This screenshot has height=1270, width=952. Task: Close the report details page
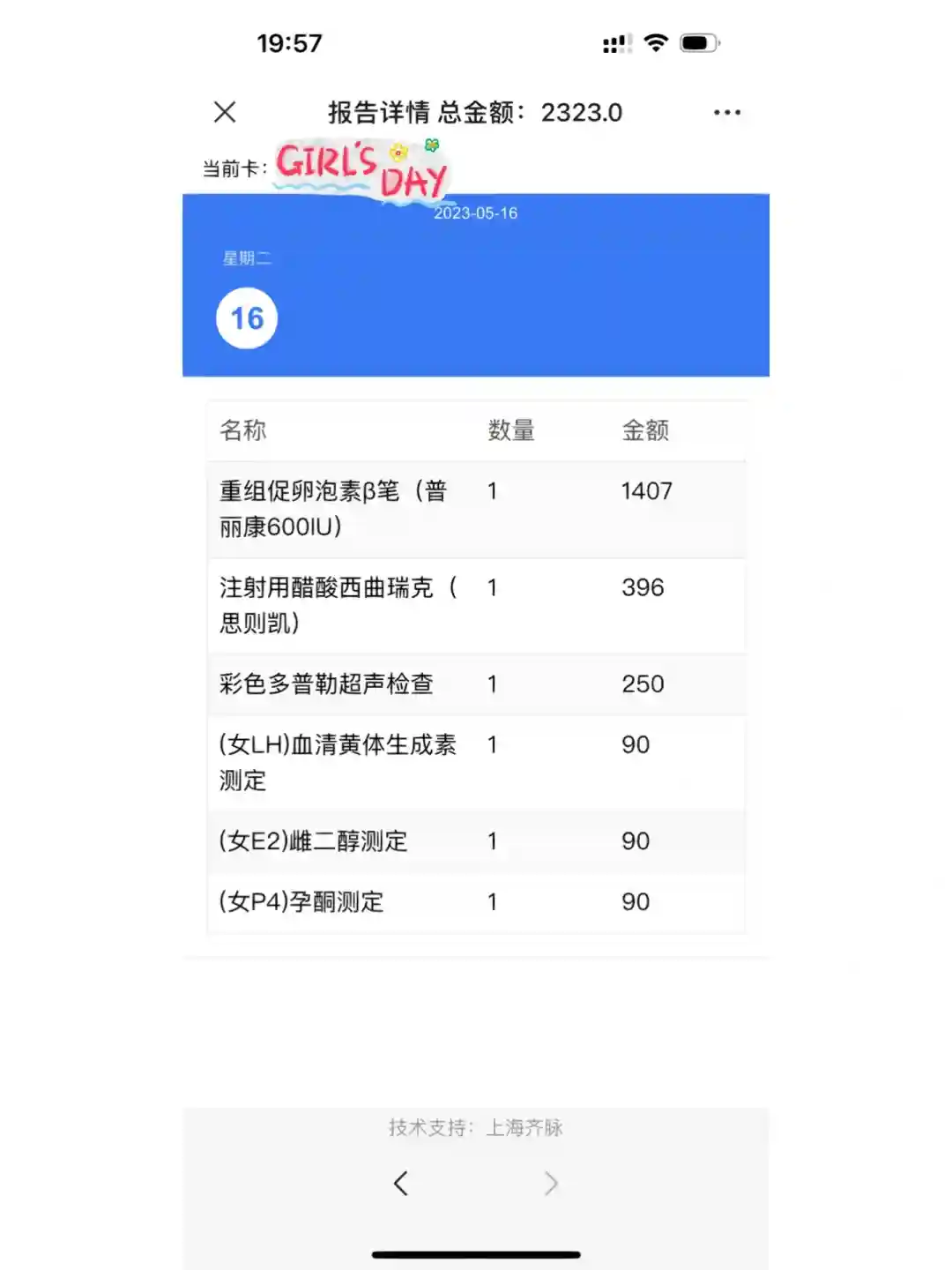tap(225, 112)
